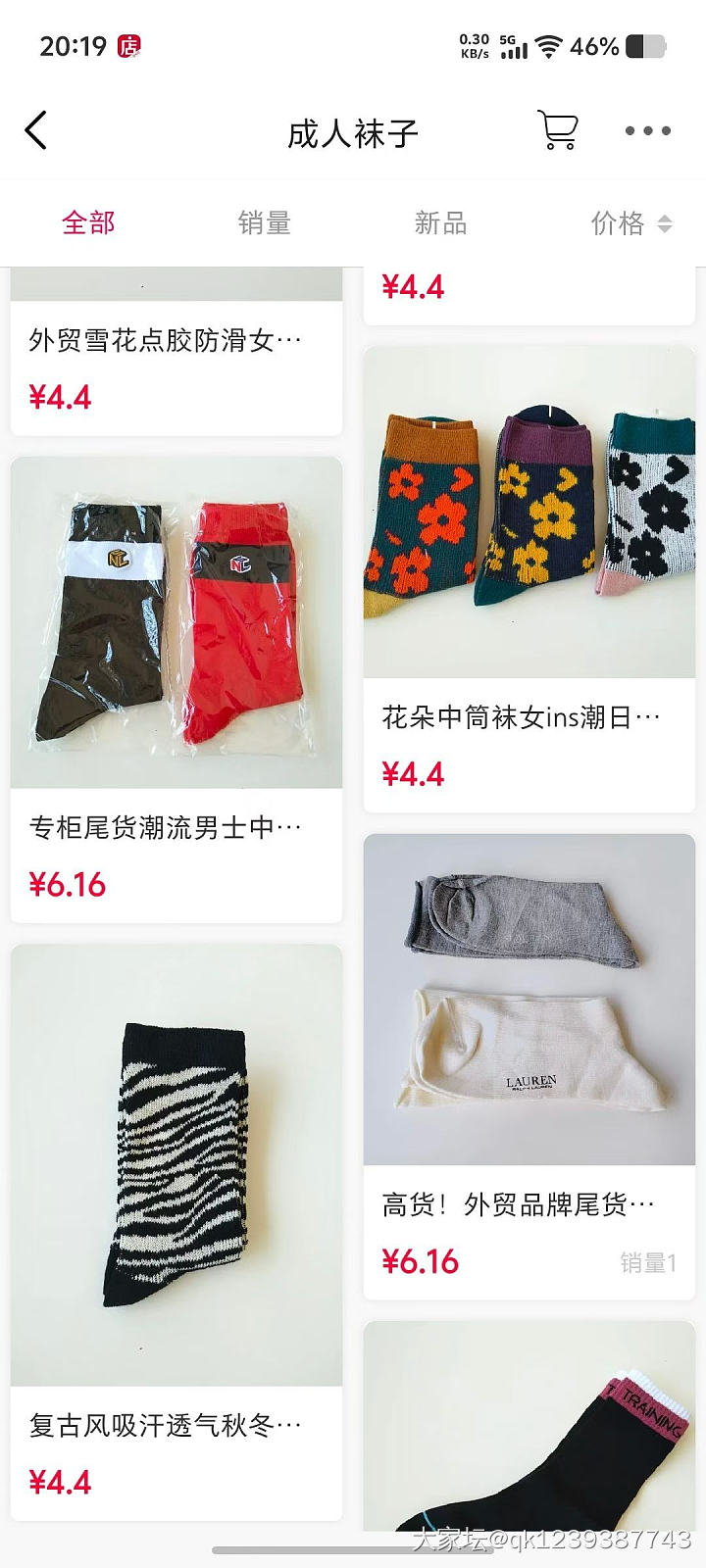Screen dimensions: 706x1568
Task: Open the three-dot more options menu
Action: click(645, 129)
